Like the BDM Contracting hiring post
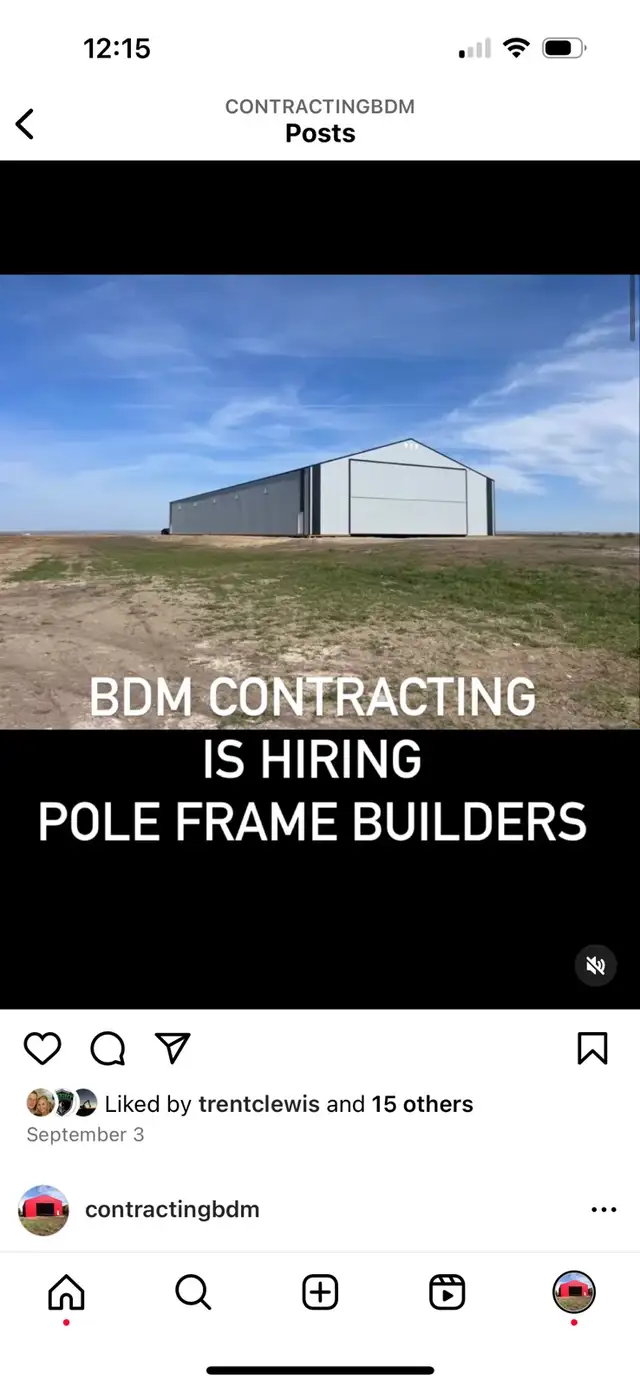Viewport: 640px width, 1388px height. (x=42, y=1048)
